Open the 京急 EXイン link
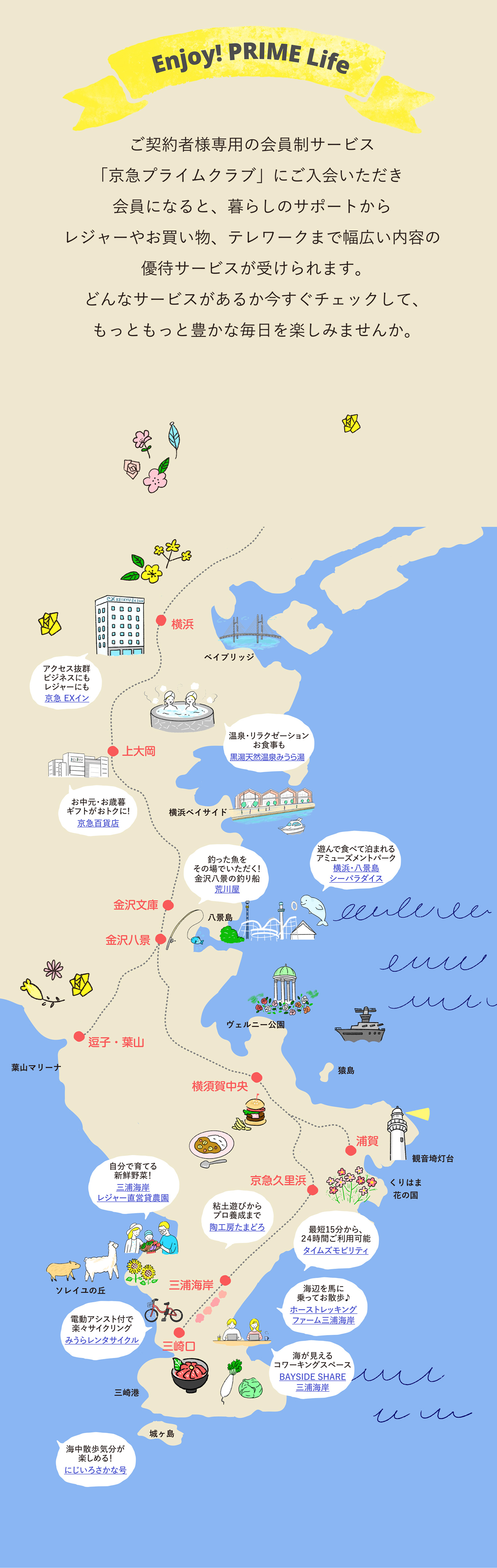Viewport: 497px width, 1568px height. 67,698
